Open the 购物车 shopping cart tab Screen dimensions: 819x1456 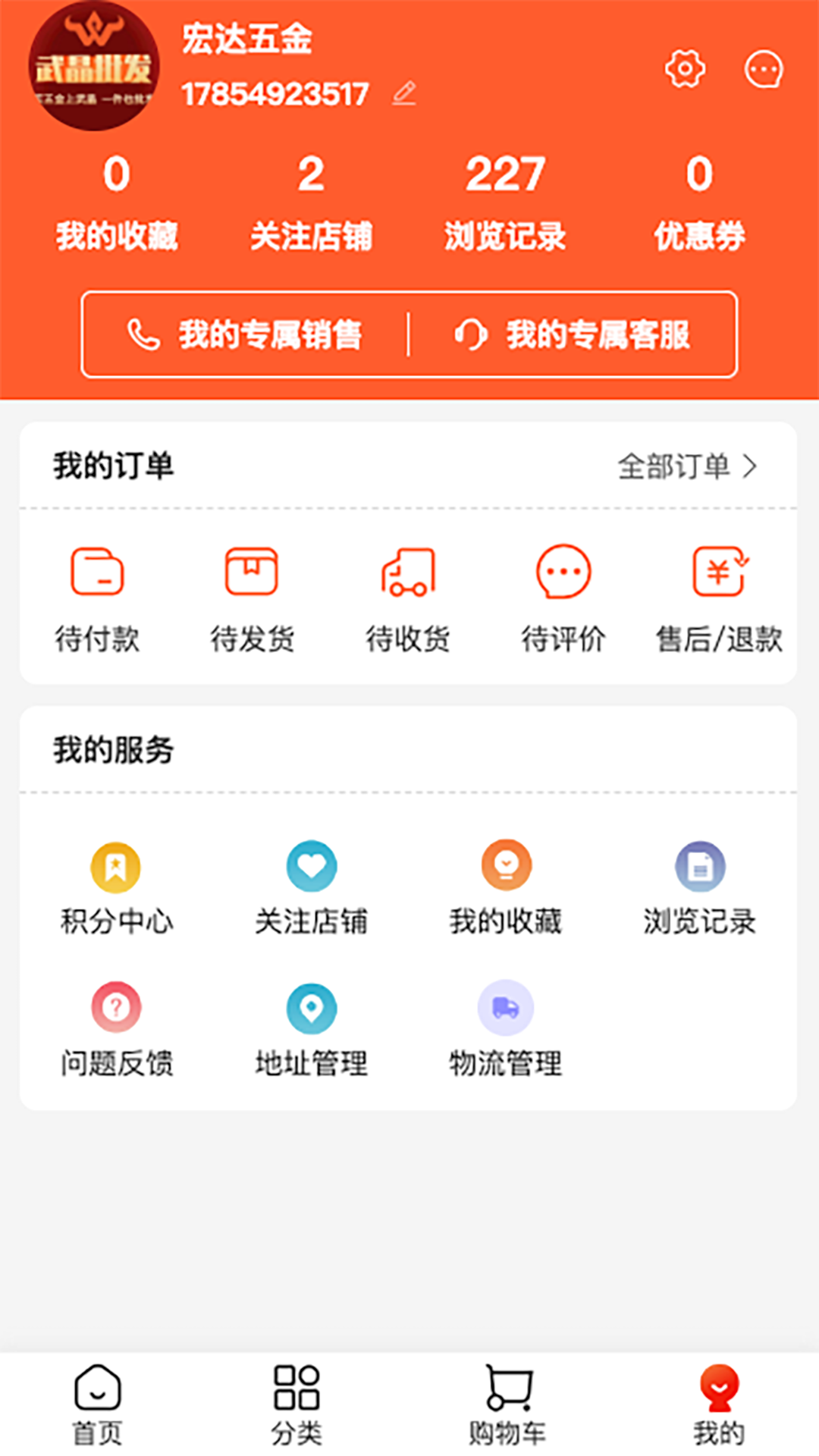pos(507,1404)
